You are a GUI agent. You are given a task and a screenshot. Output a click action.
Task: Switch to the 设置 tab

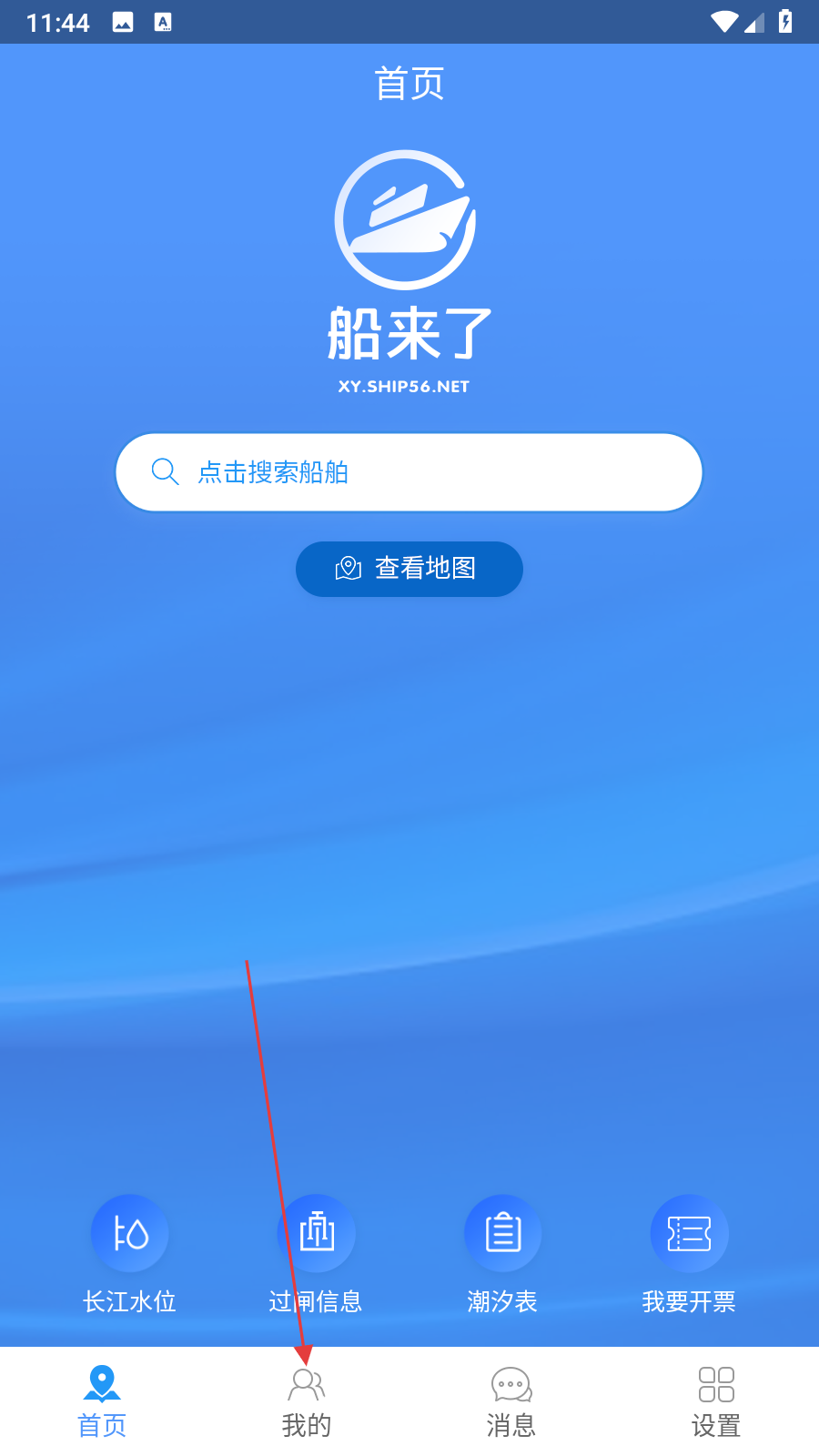click(716, 1401)
